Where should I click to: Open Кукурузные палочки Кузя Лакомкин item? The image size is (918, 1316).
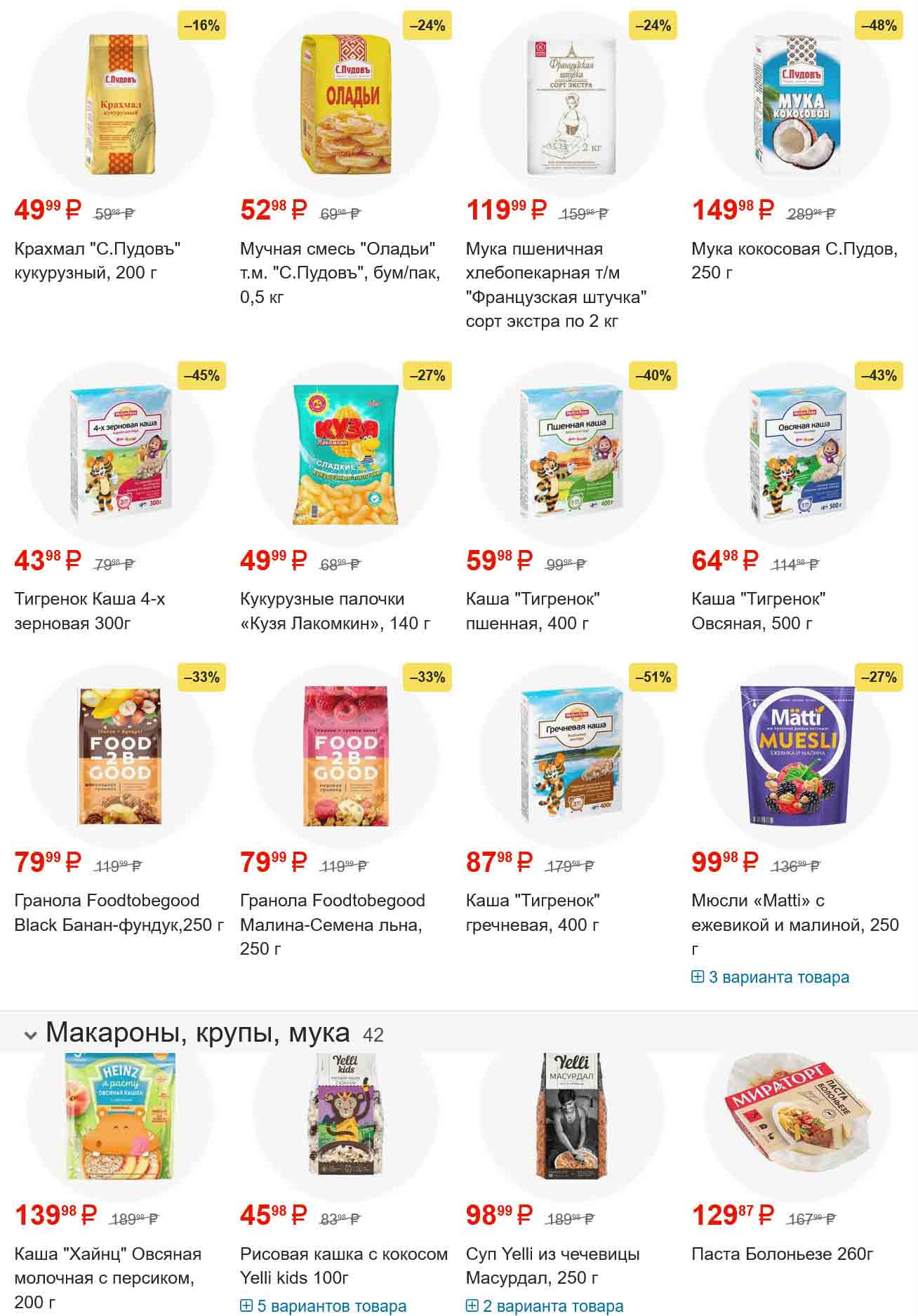coord(335,610)
